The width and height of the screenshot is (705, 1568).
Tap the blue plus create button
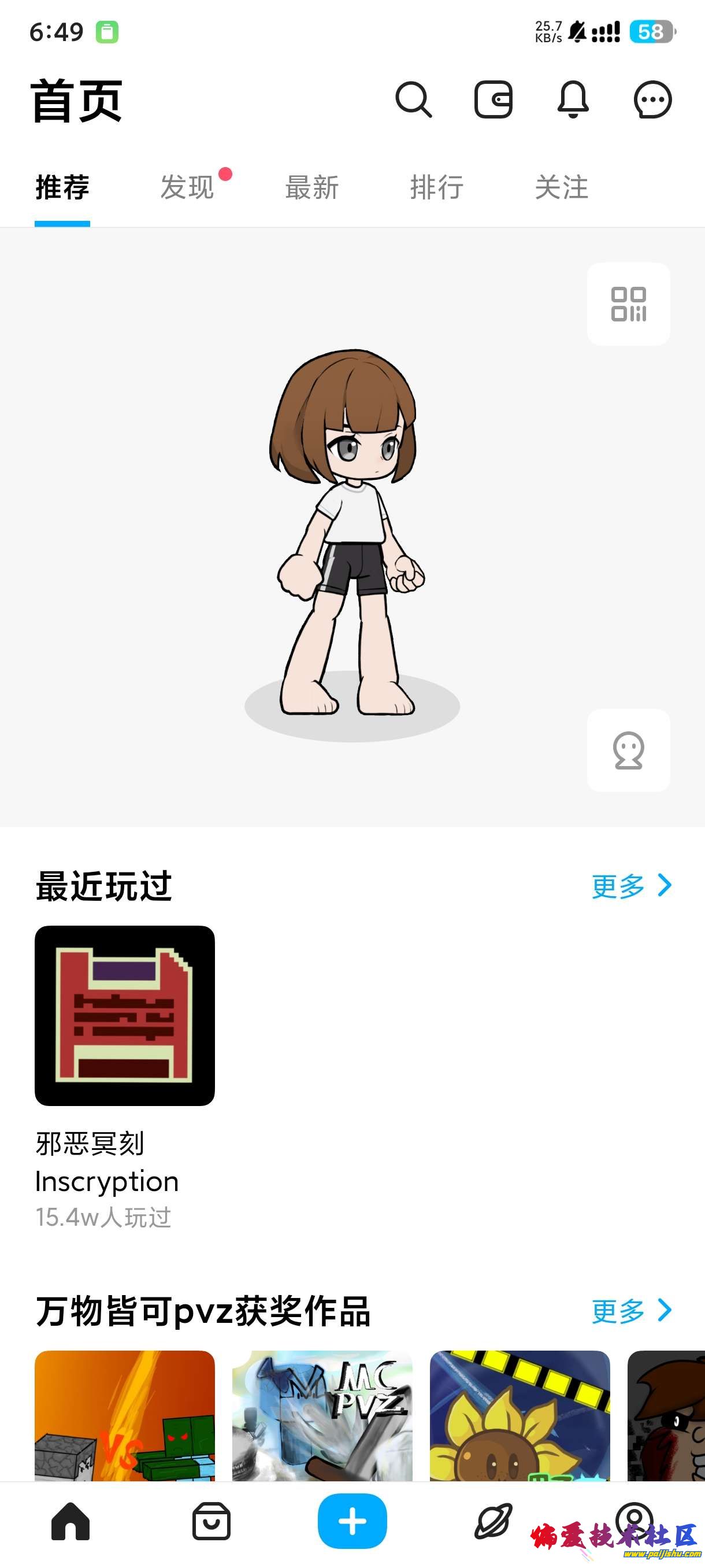point(352,1521)
